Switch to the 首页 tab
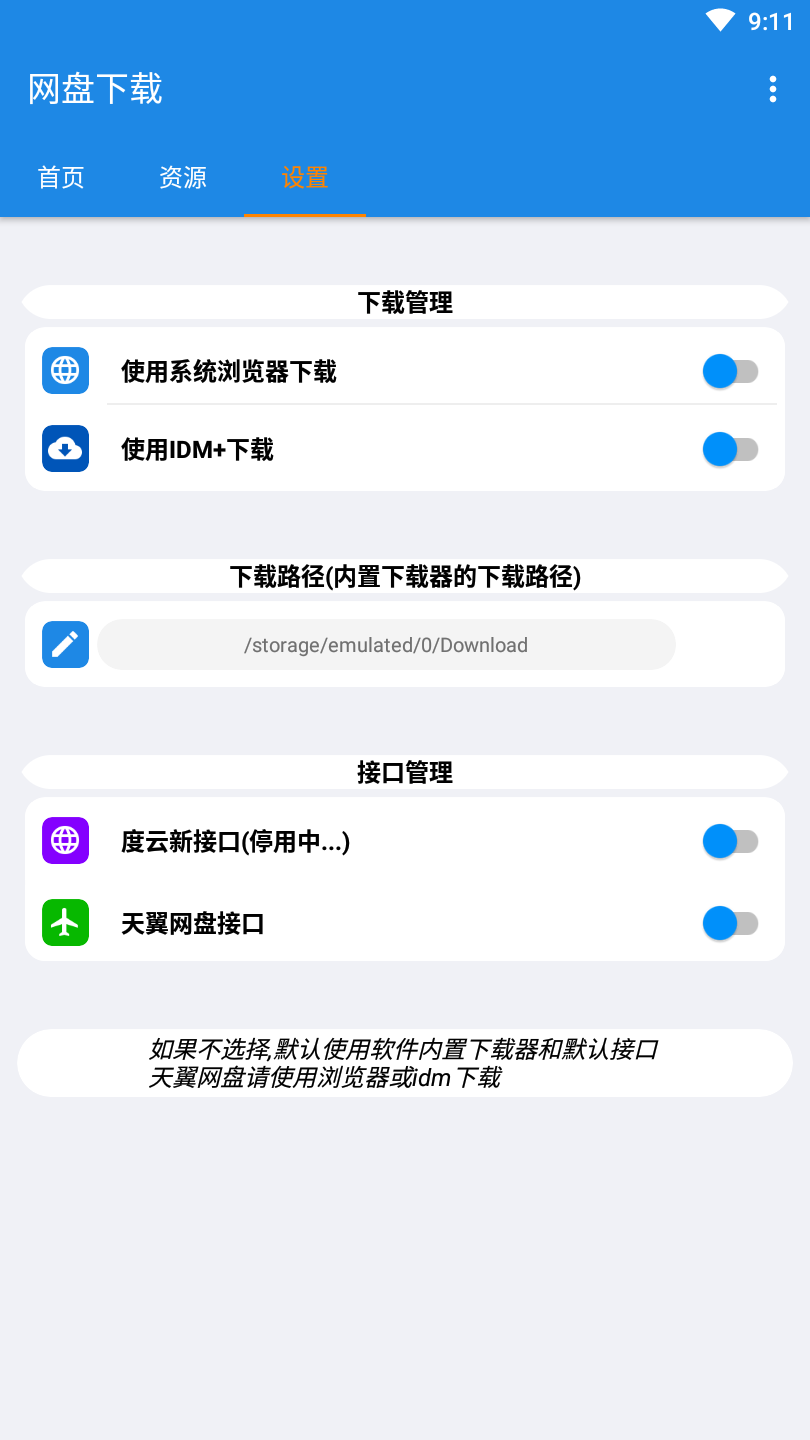The image size is (810, 1440). click(61, 178)
